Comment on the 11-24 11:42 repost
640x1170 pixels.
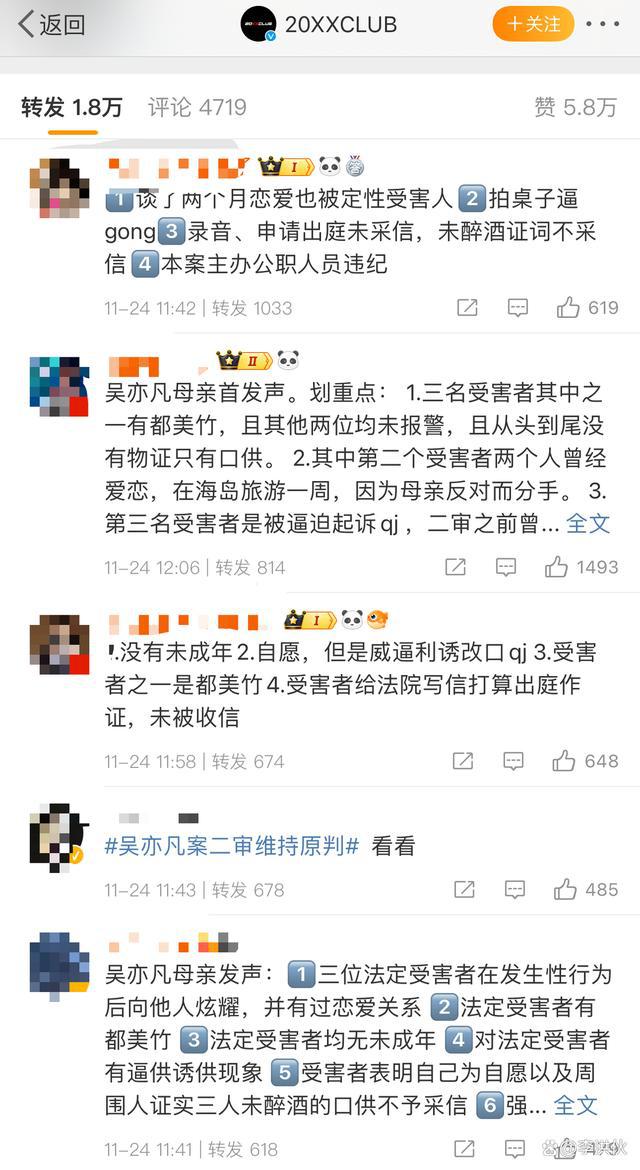[517, 308]
